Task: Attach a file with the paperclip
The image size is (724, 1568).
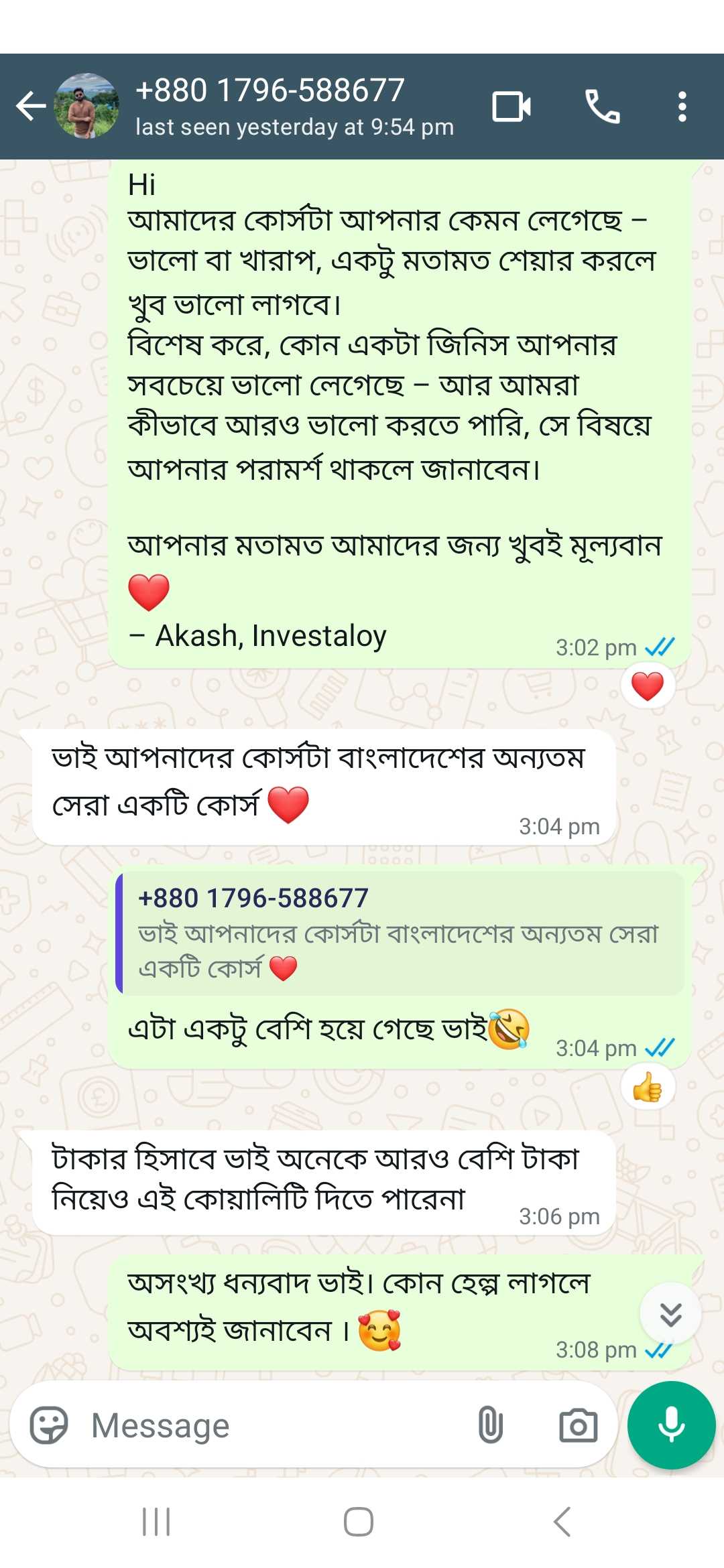Action: tap(490, 1425)
